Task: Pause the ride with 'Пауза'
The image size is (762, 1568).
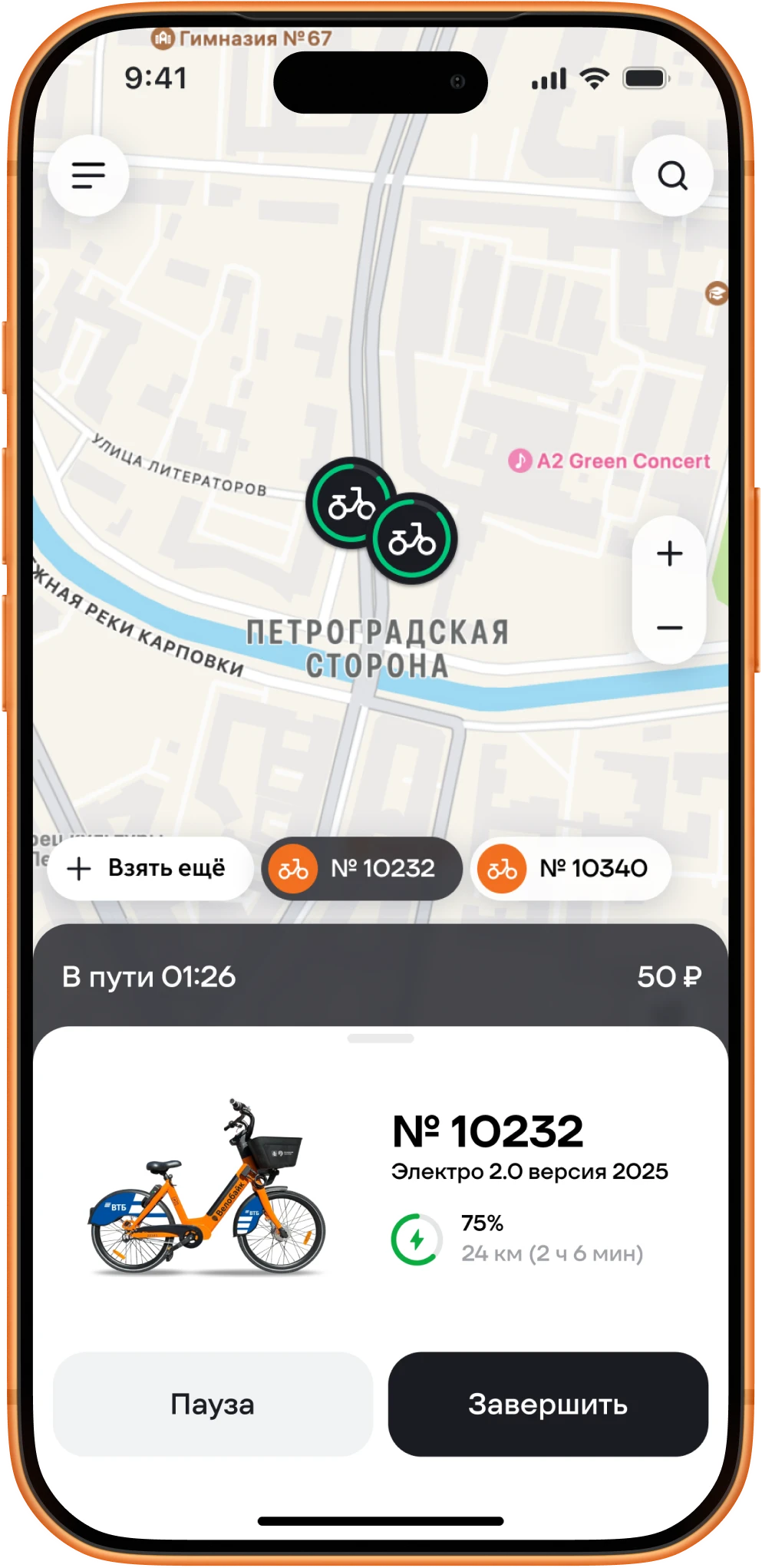Action: coord(213,1404)
